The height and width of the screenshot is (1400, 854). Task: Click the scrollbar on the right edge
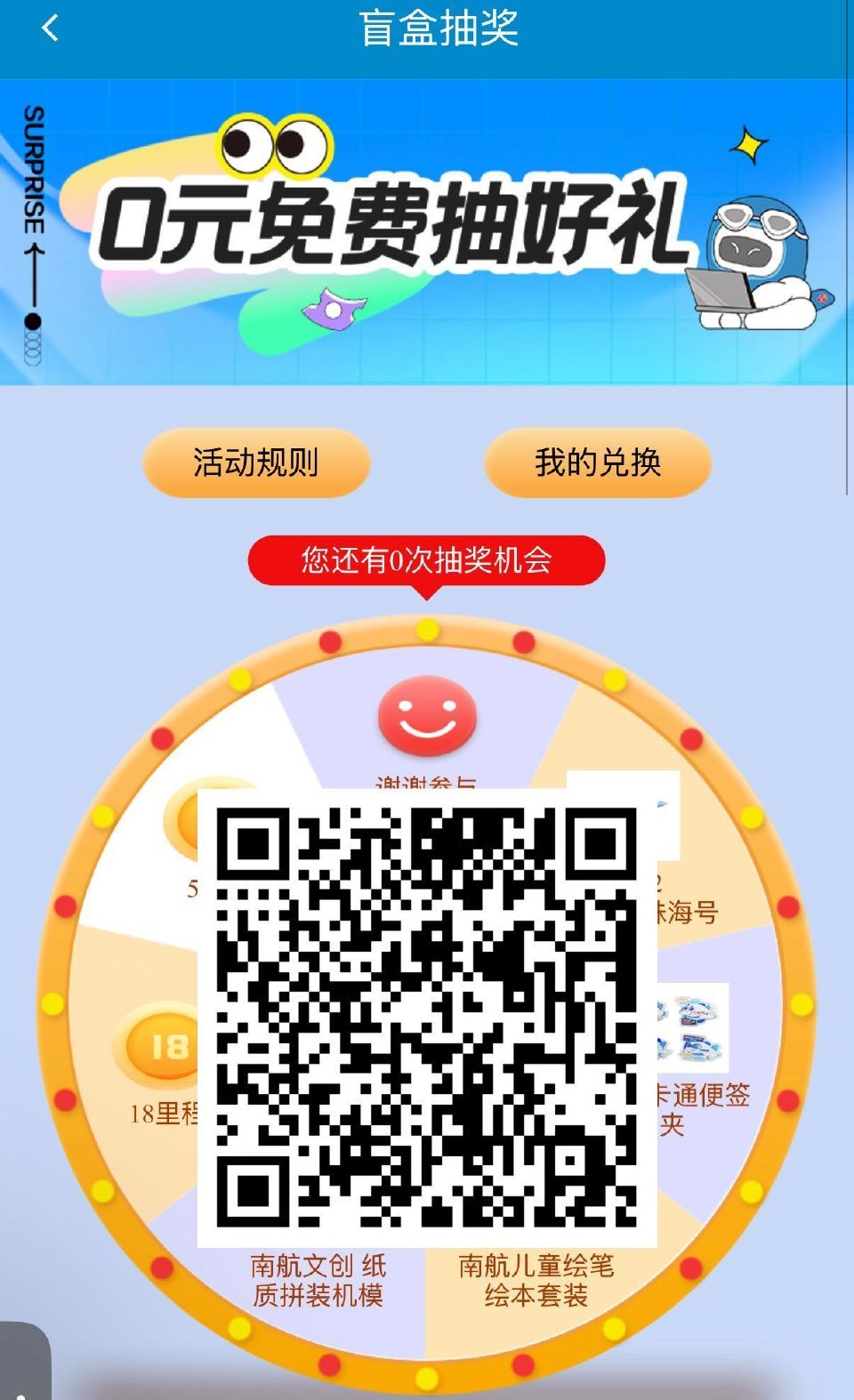(845, 285)
